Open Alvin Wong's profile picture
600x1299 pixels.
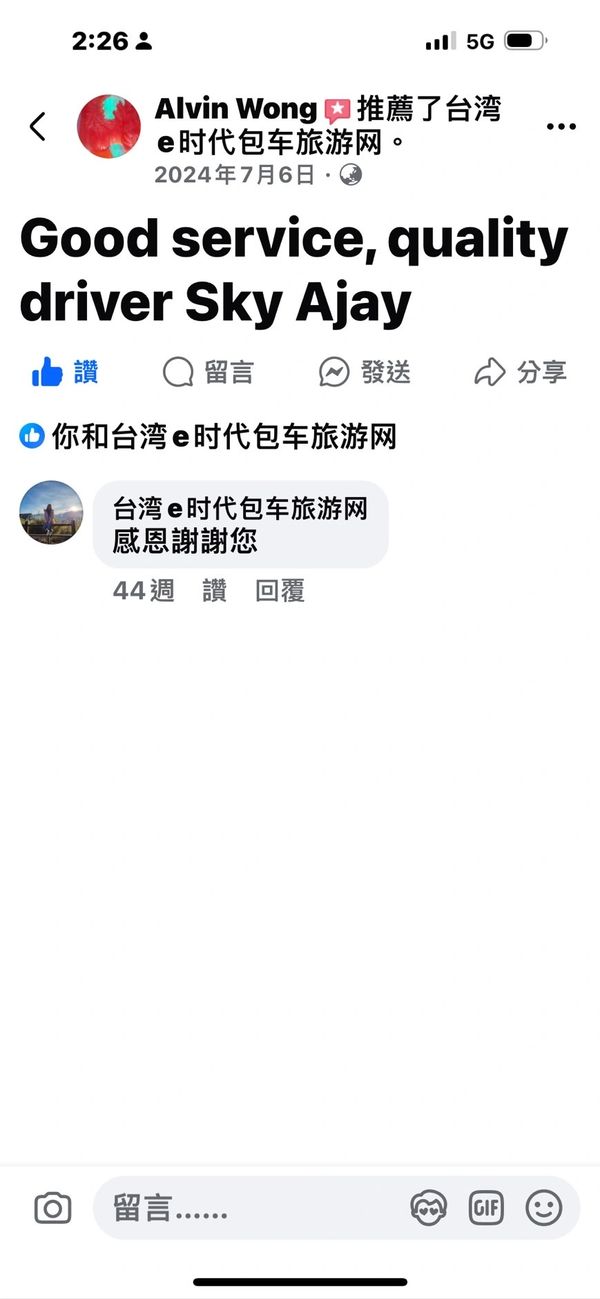click(x=109, y=127)
